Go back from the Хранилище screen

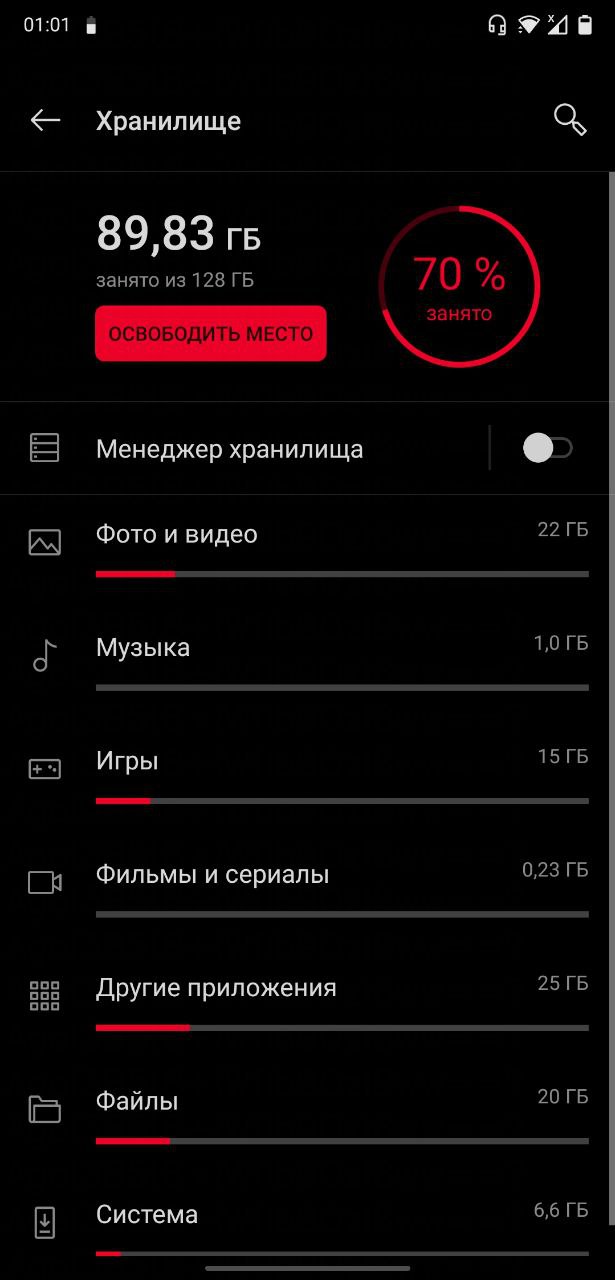tap(45, 121)
